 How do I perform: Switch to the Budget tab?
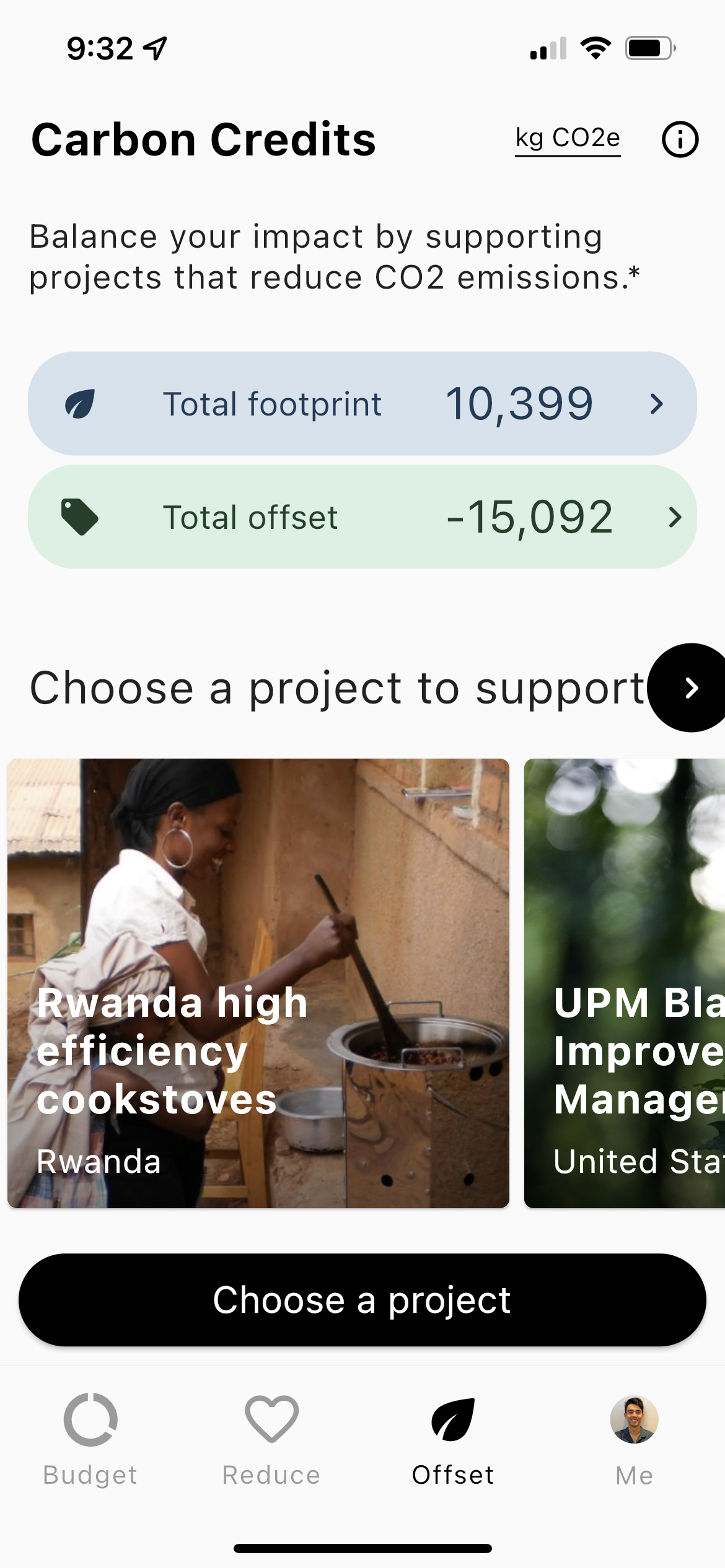tap(90, 1443)
